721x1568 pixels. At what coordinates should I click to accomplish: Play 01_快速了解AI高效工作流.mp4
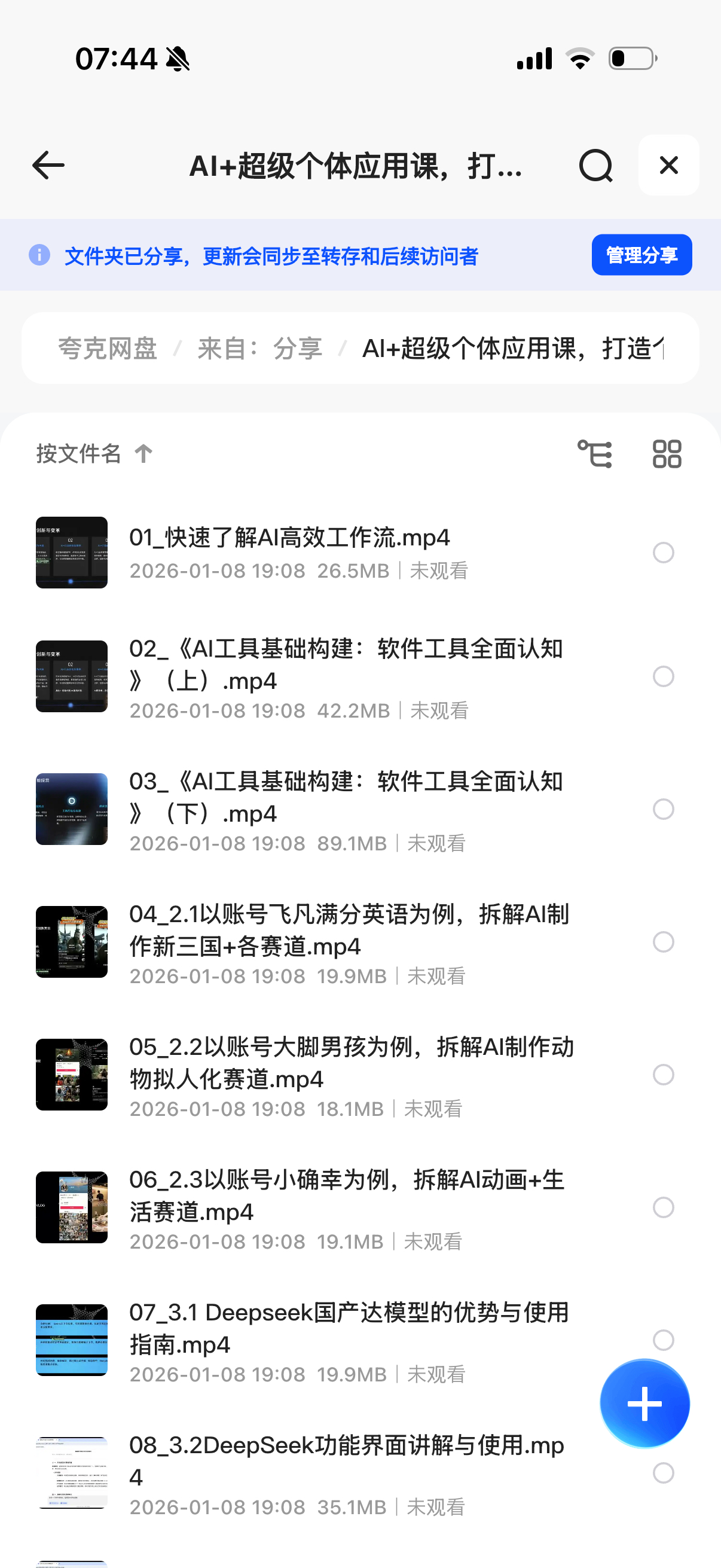coord(289,538)
